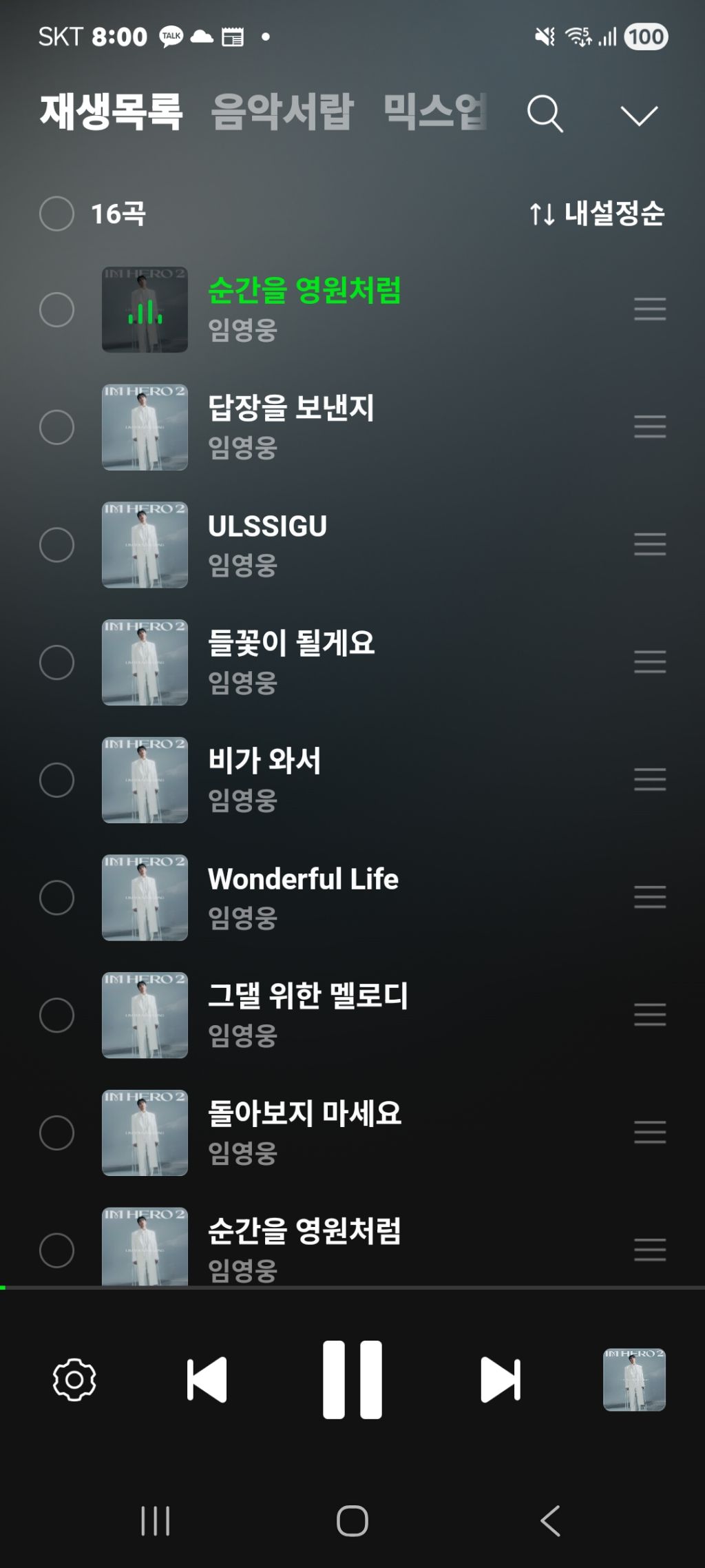This screenshot has width=705, height=1568.
Task: Switch to the 믹스업 tab
Action: (434, 112)
